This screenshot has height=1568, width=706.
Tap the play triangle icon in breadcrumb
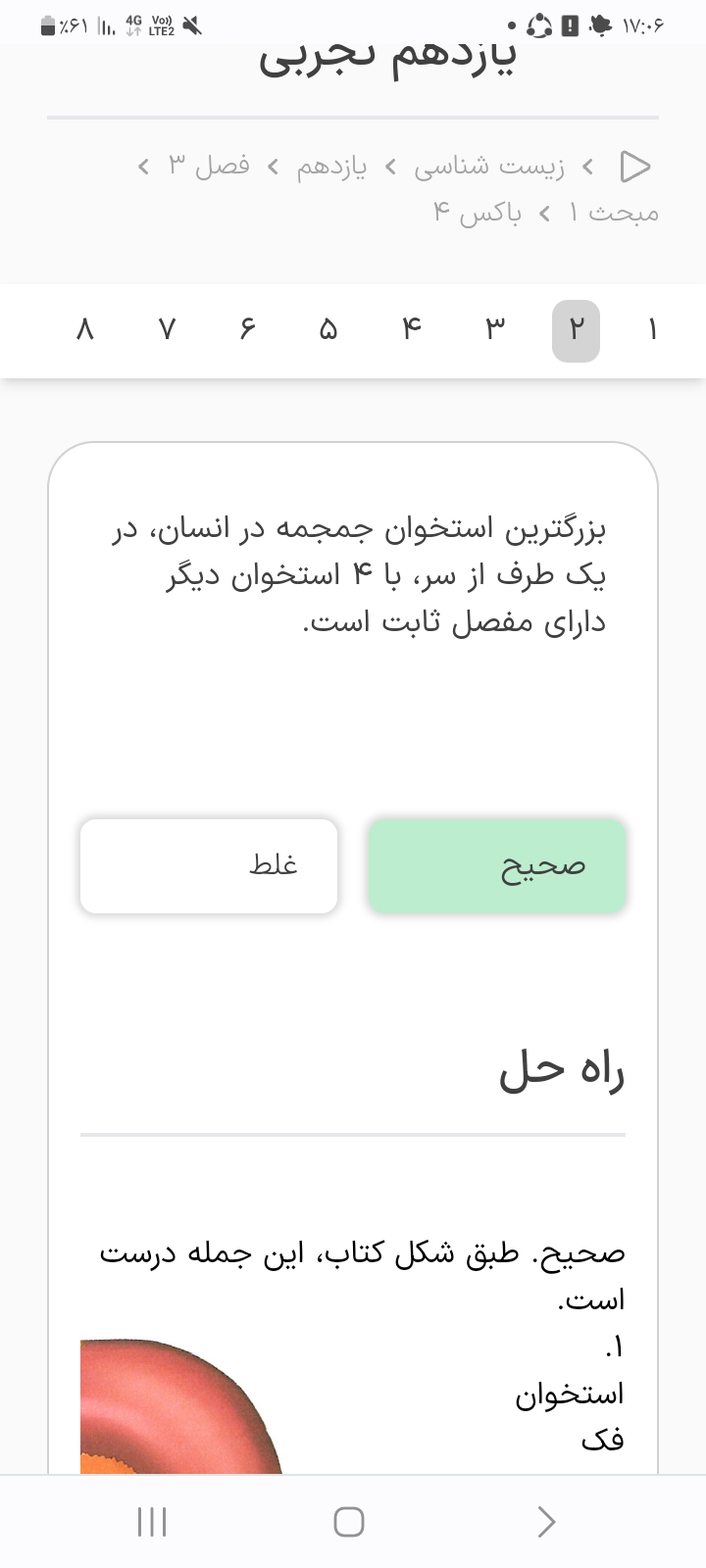pos(635,167)
